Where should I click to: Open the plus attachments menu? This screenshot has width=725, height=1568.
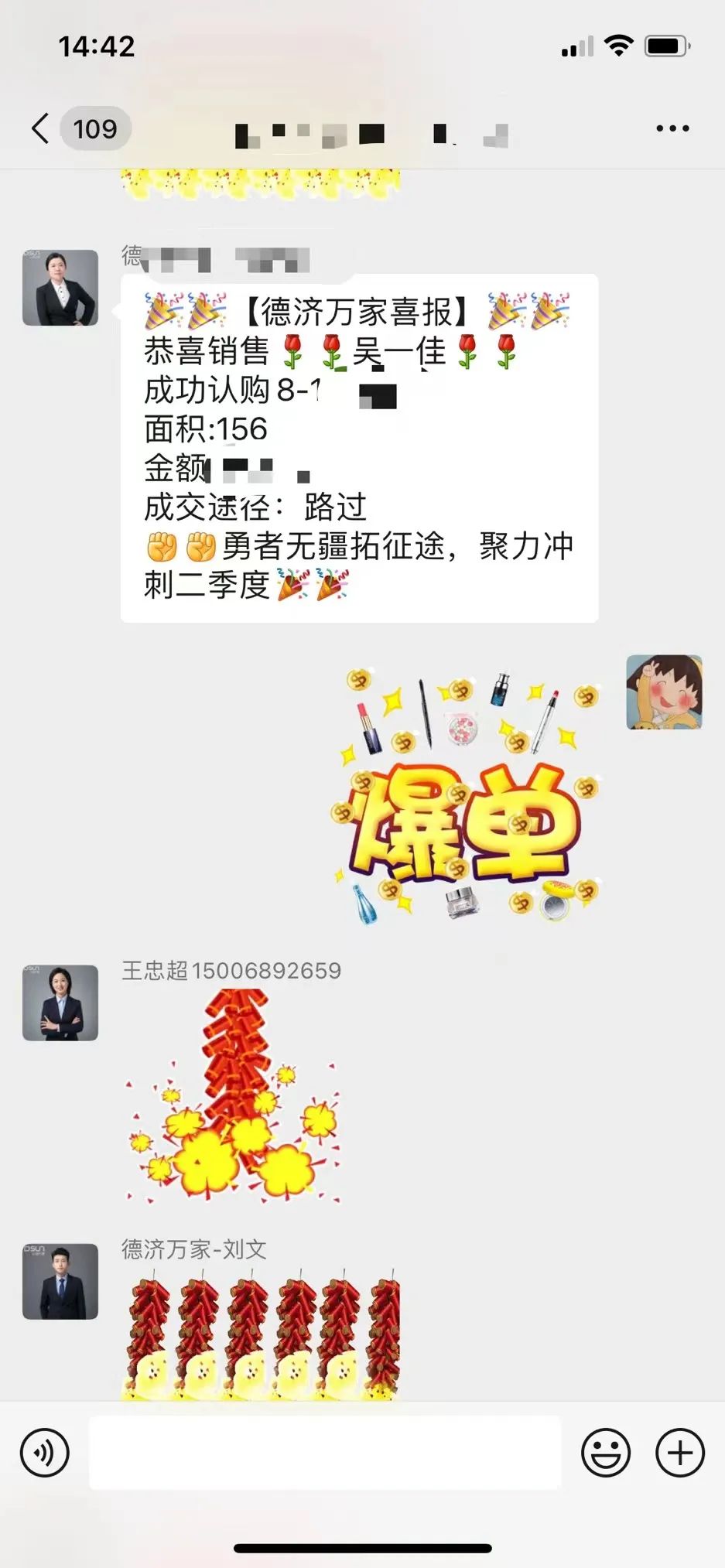[x=679, y=1453]
